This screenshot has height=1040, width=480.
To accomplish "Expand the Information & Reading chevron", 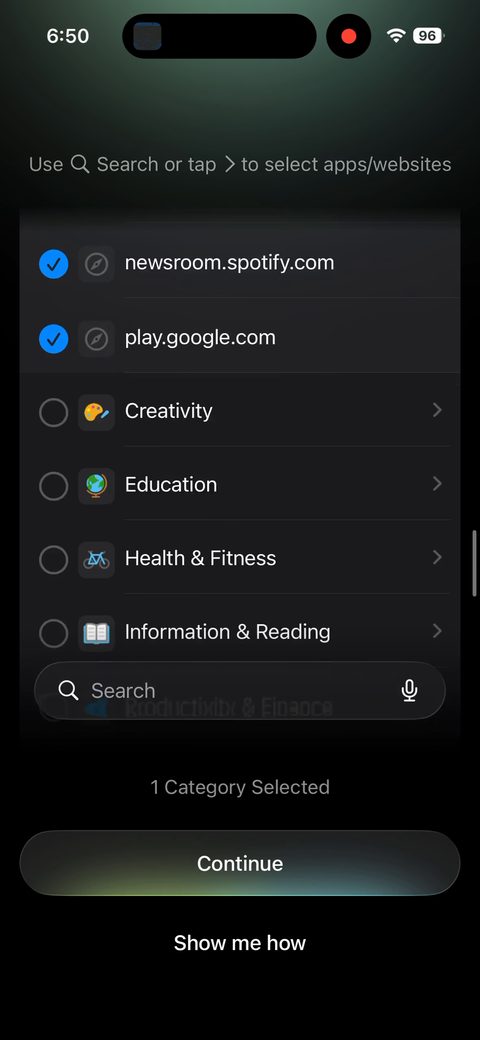I will 437,631.
